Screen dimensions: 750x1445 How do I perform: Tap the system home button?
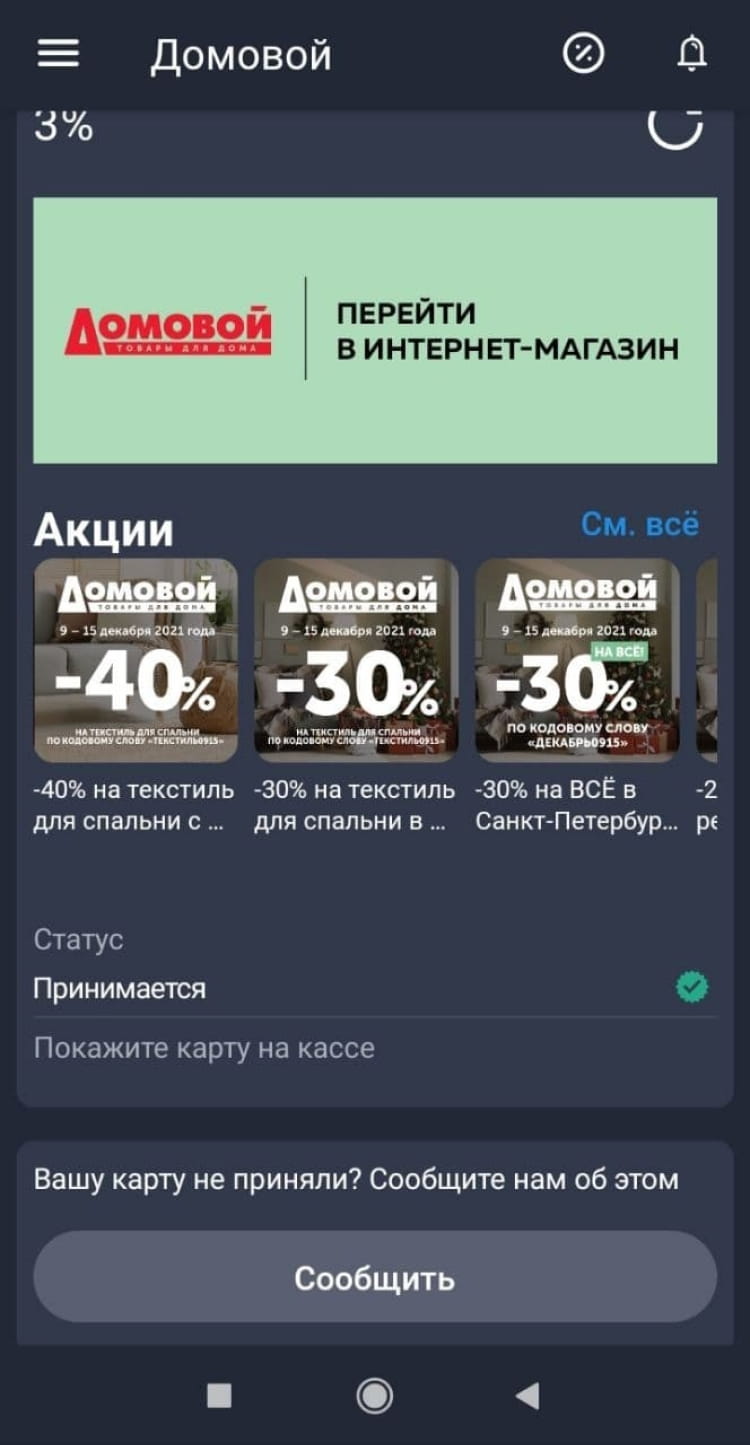375,1396
